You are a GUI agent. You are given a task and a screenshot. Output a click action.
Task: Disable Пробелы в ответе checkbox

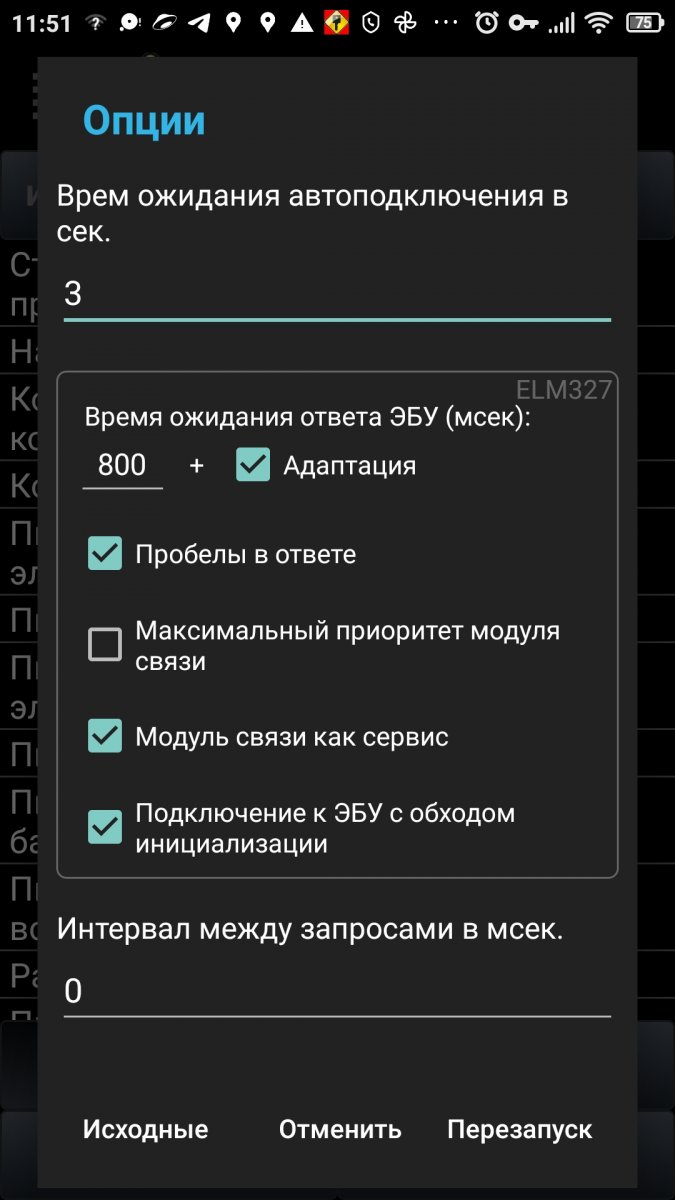tap(105, 554)
